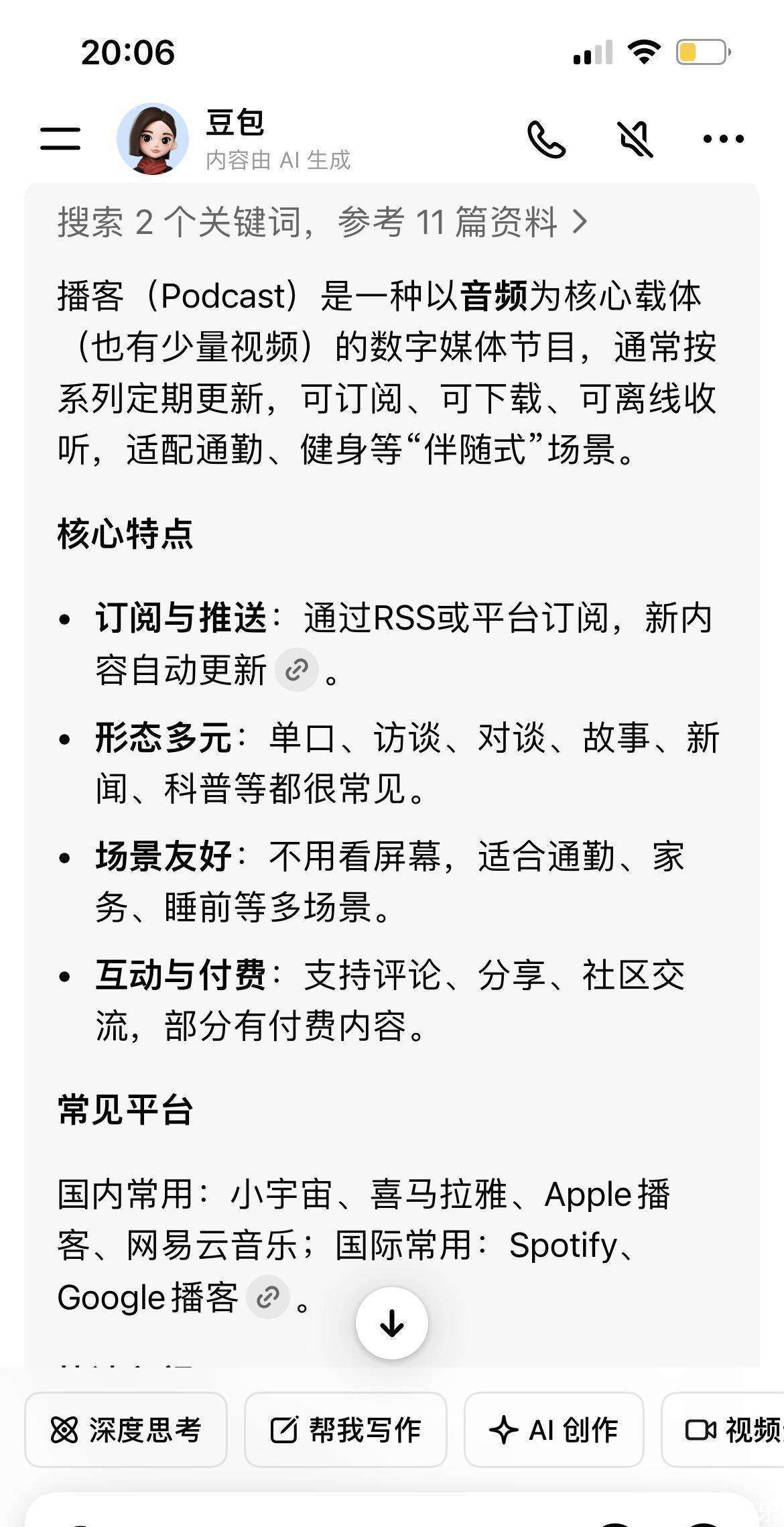This screenshot has width=784, height=1527.
Task: Toggle the muted speaker icon
Action: coord(635,139)
